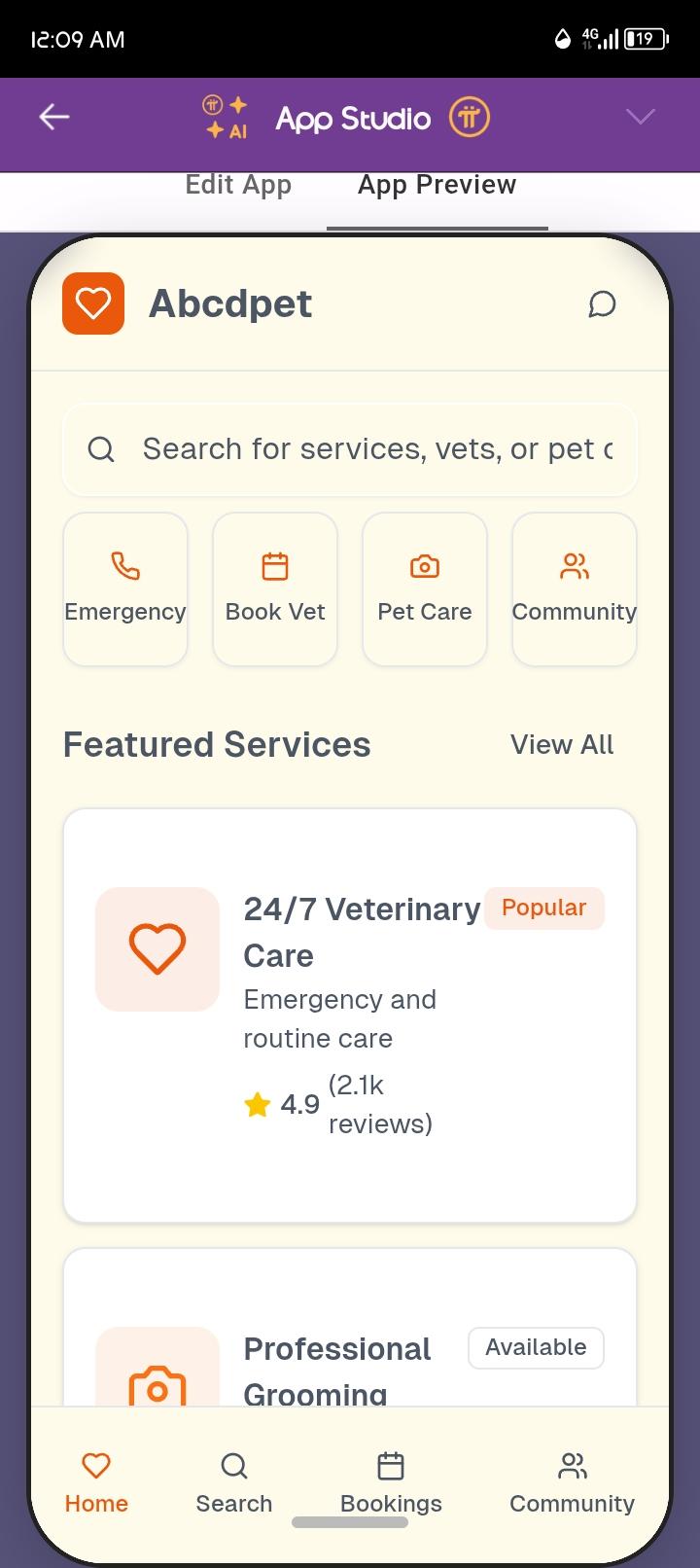
Task: Switch to the Edit App tab
Action: [x=238, y=185]
